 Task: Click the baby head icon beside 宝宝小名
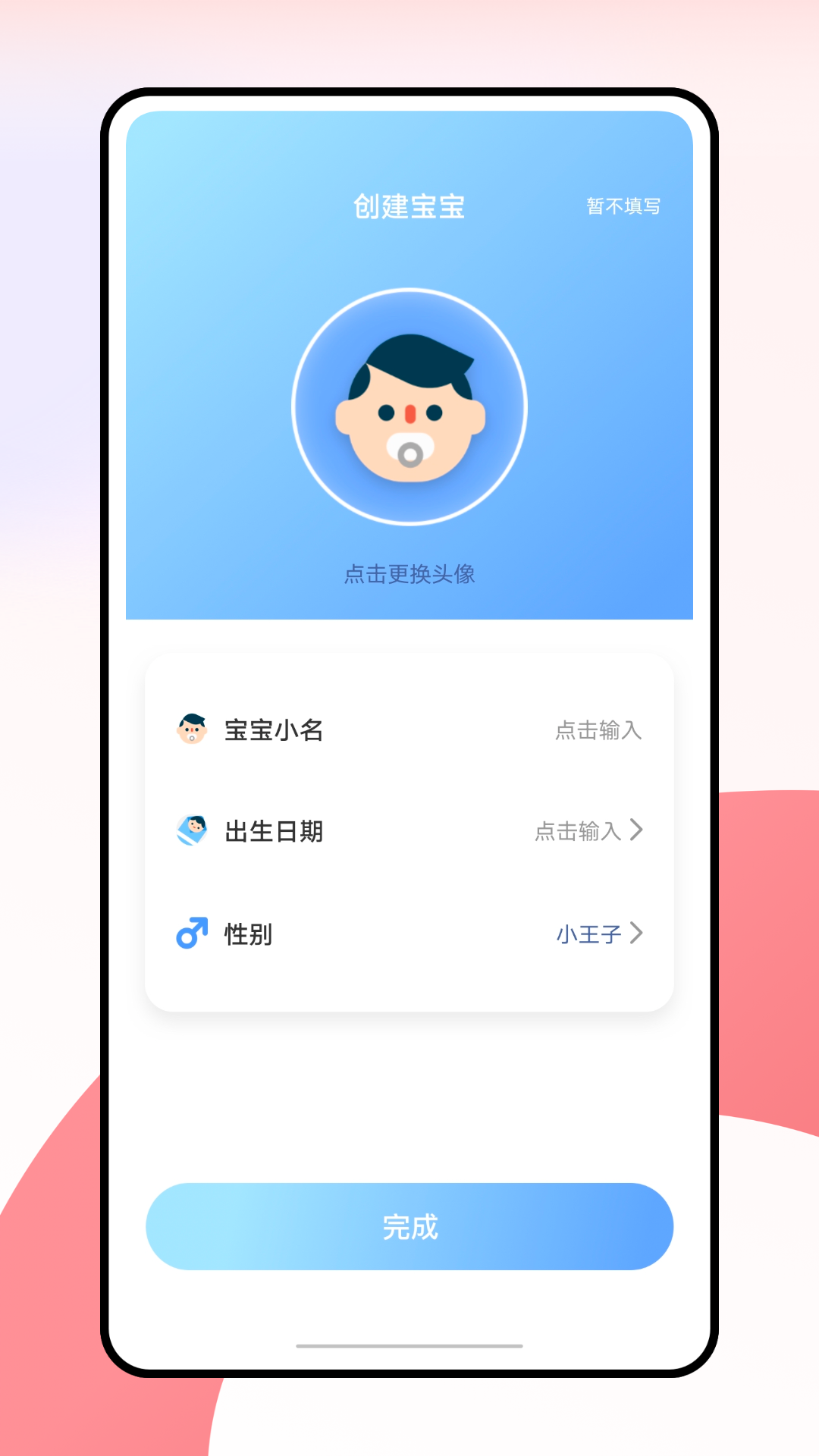click(x=192, y=730)
